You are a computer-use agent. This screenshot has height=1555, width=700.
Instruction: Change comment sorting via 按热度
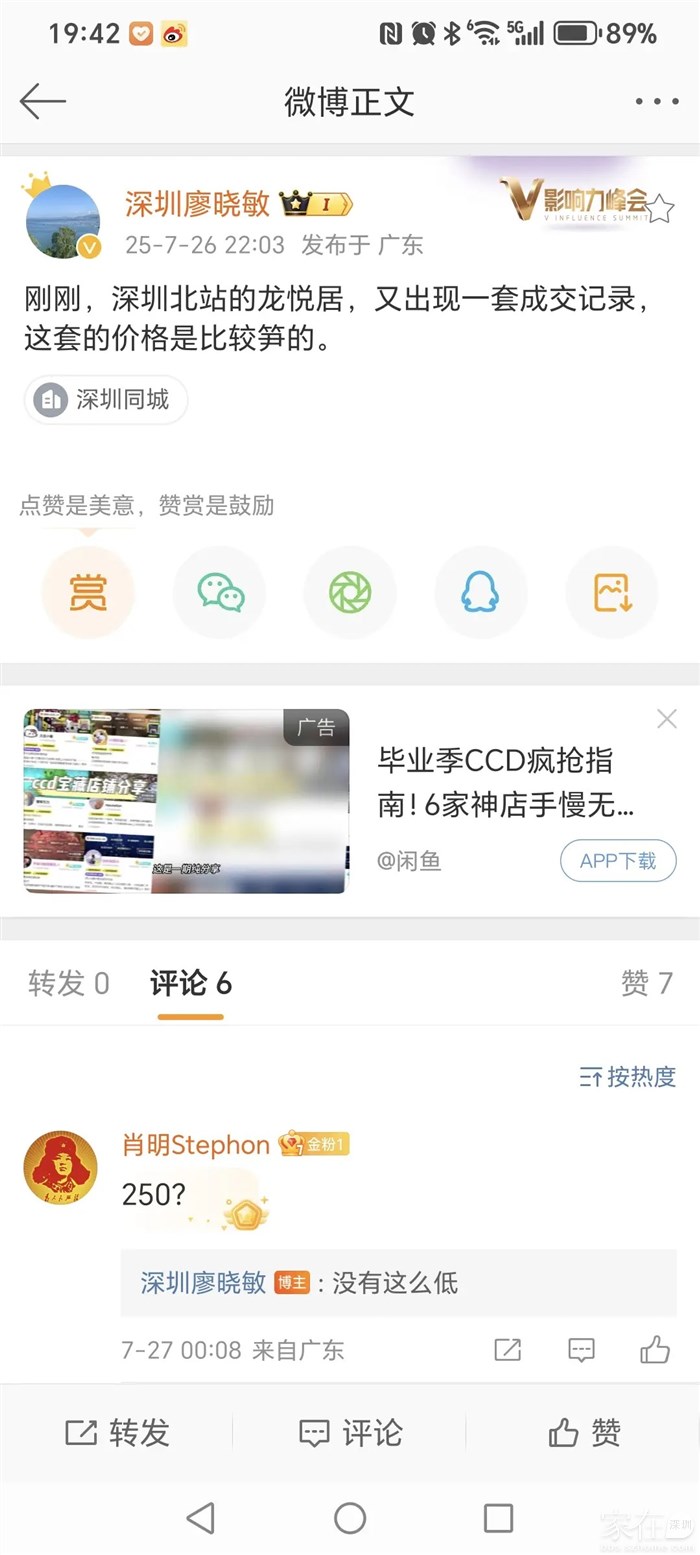(x=628, y=1077)
